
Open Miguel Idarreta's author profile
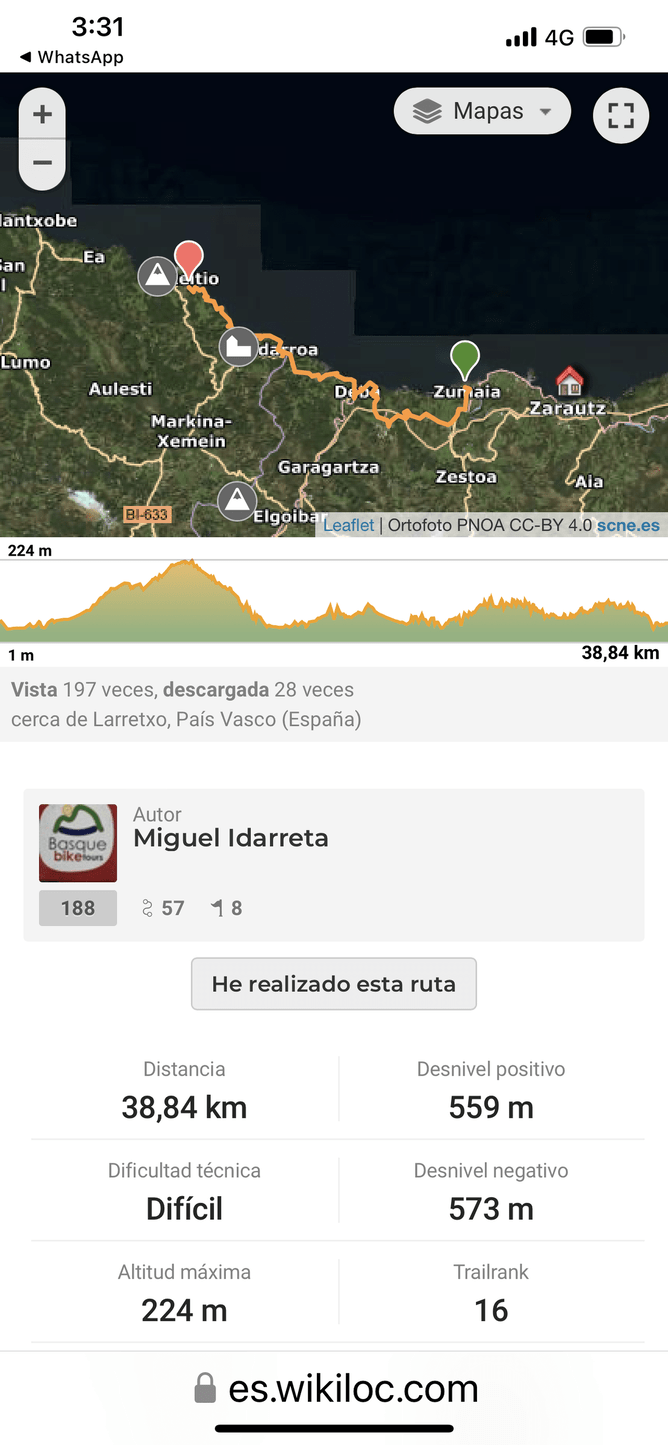[231, 838]
